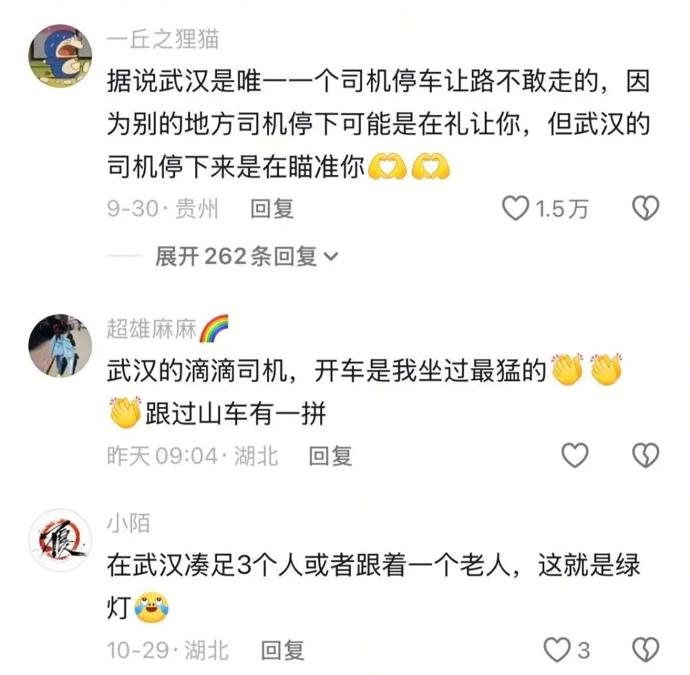The image size is (690, 675).
Task: Dislike 一丘之狸猫's comment
Action: (646, 208)
